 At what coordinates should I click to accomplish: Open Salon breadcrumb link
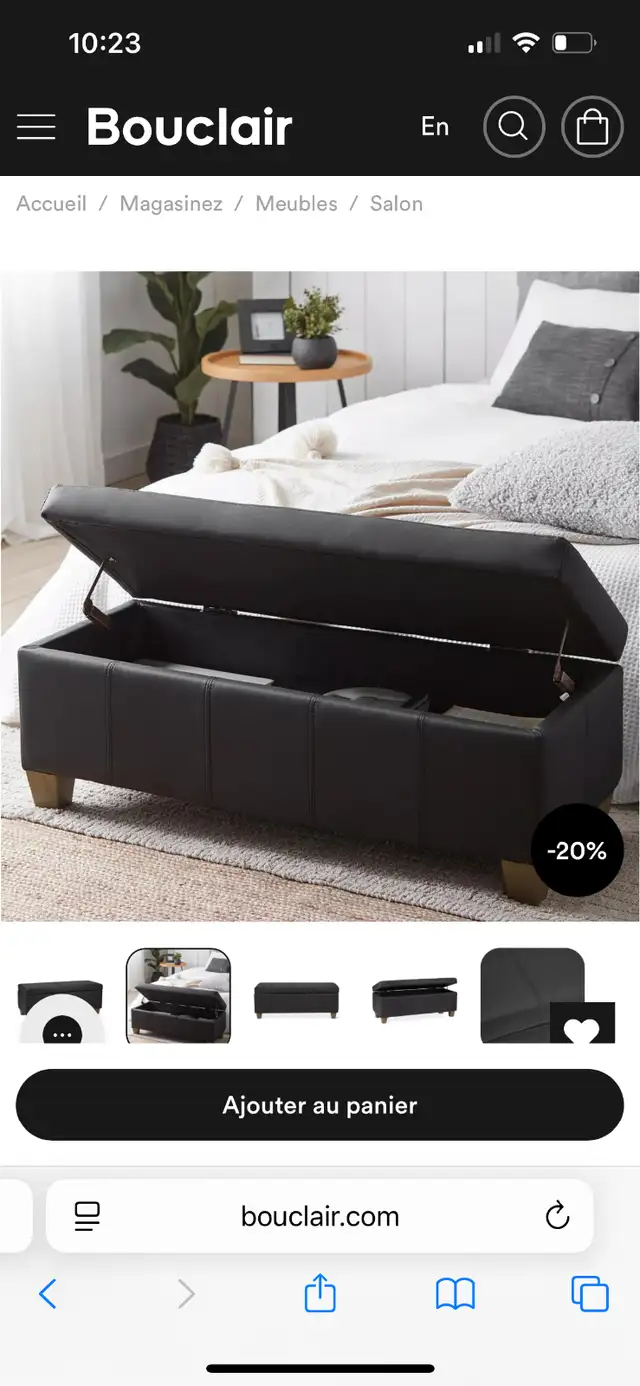(x=396, y=203)
